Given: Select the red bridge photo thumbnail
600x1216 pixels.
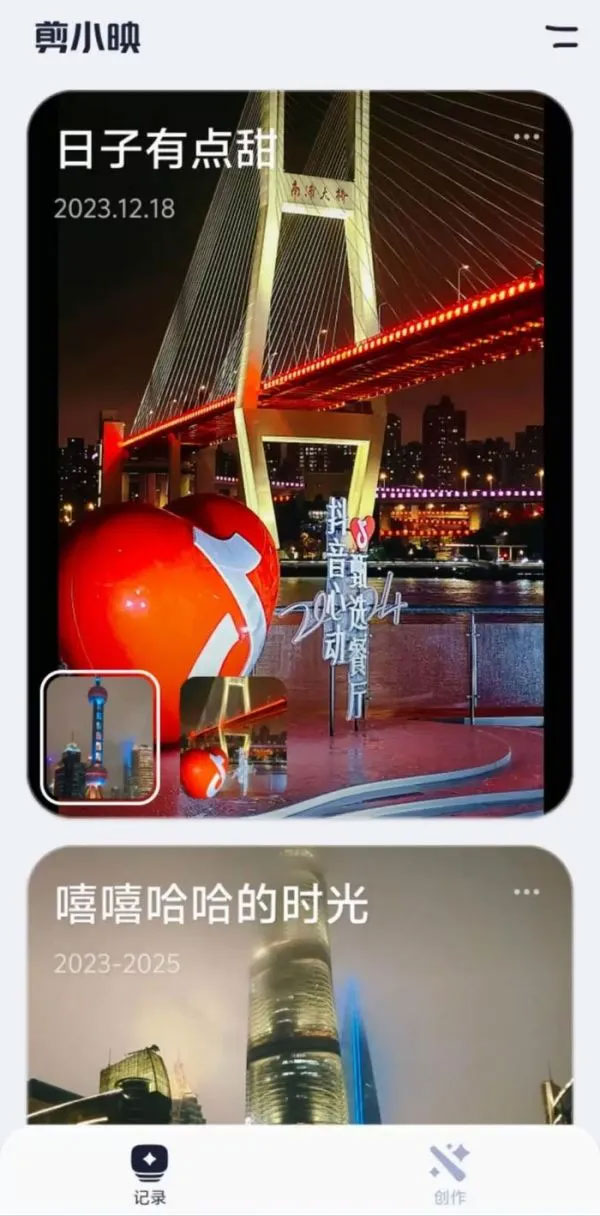Looking at the screenshot, I should (x=233, y=737).
